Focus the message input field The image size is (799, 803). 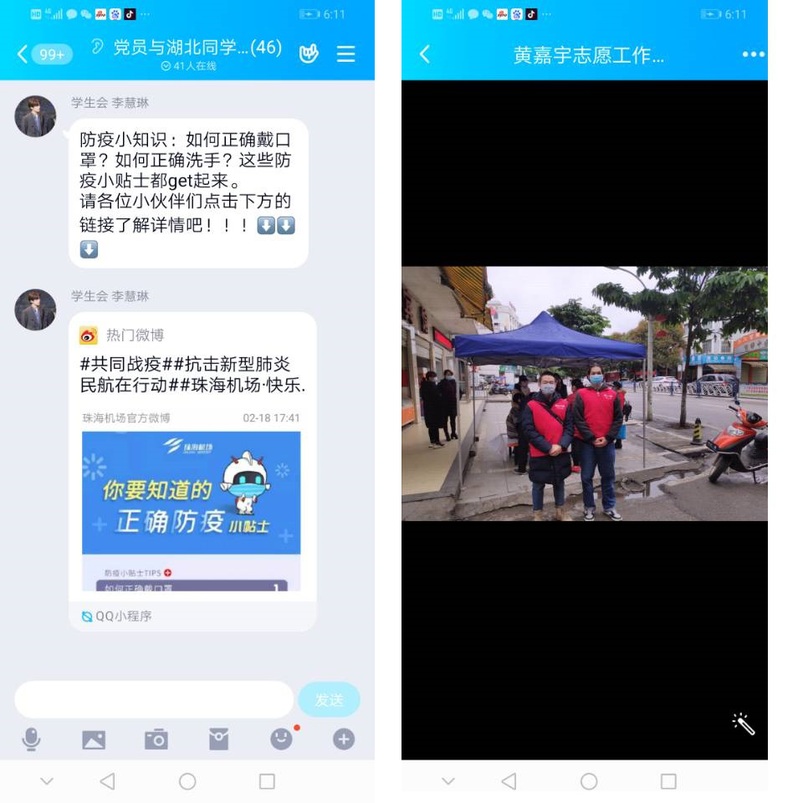[x=153, y=699]
